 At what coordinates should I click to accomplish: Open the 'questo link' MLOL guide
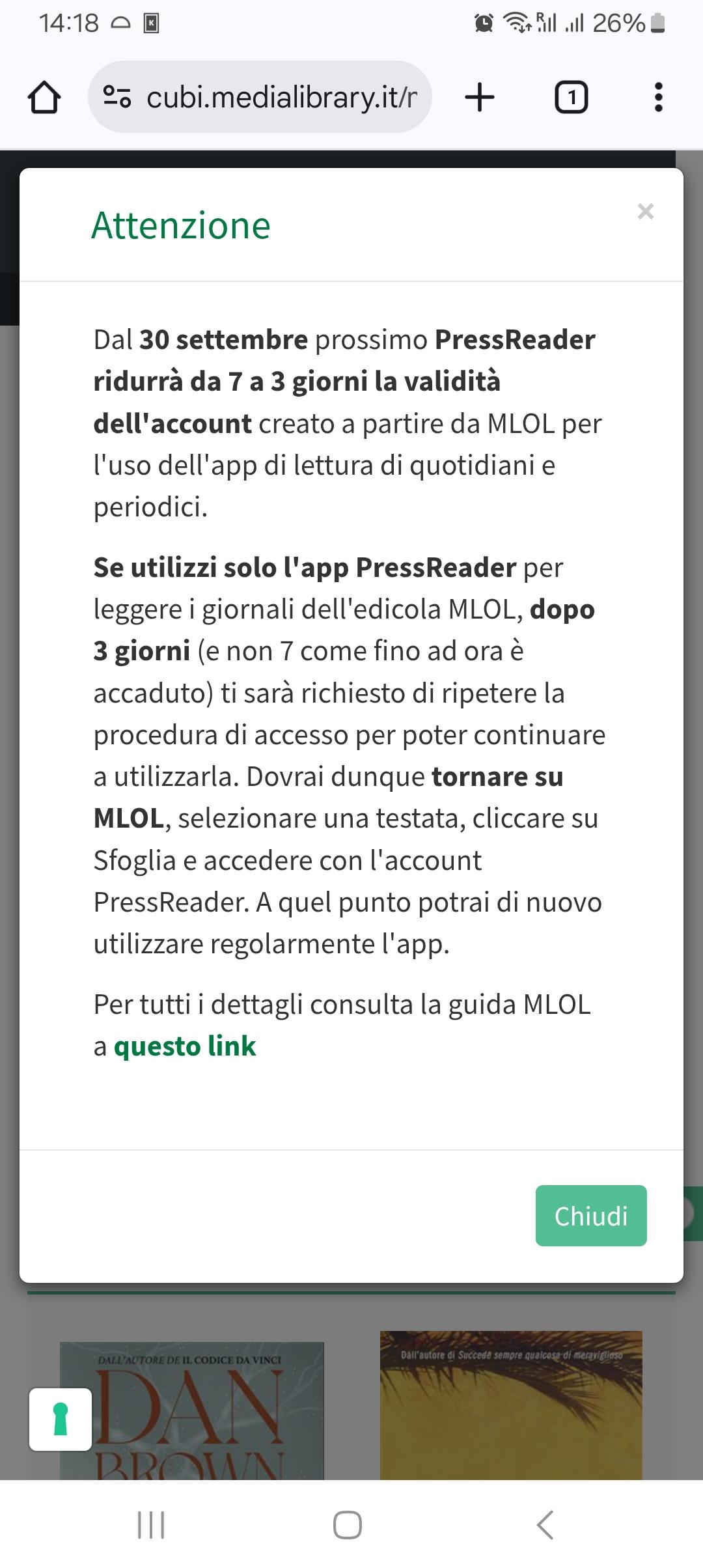[x=185, y=1046]
